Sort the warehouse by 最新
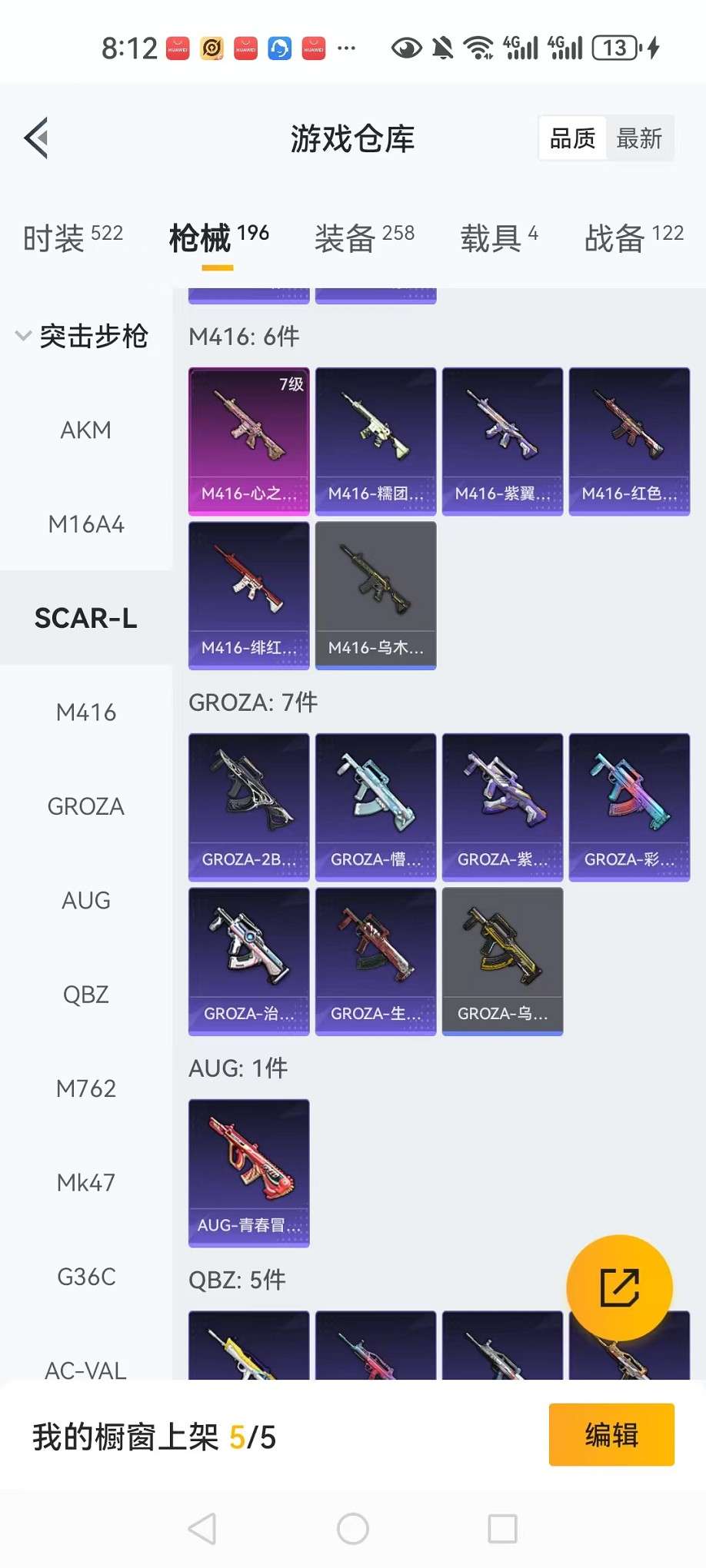The width and height of the screenshot is (706, 1568). click(x=639, y=138)
